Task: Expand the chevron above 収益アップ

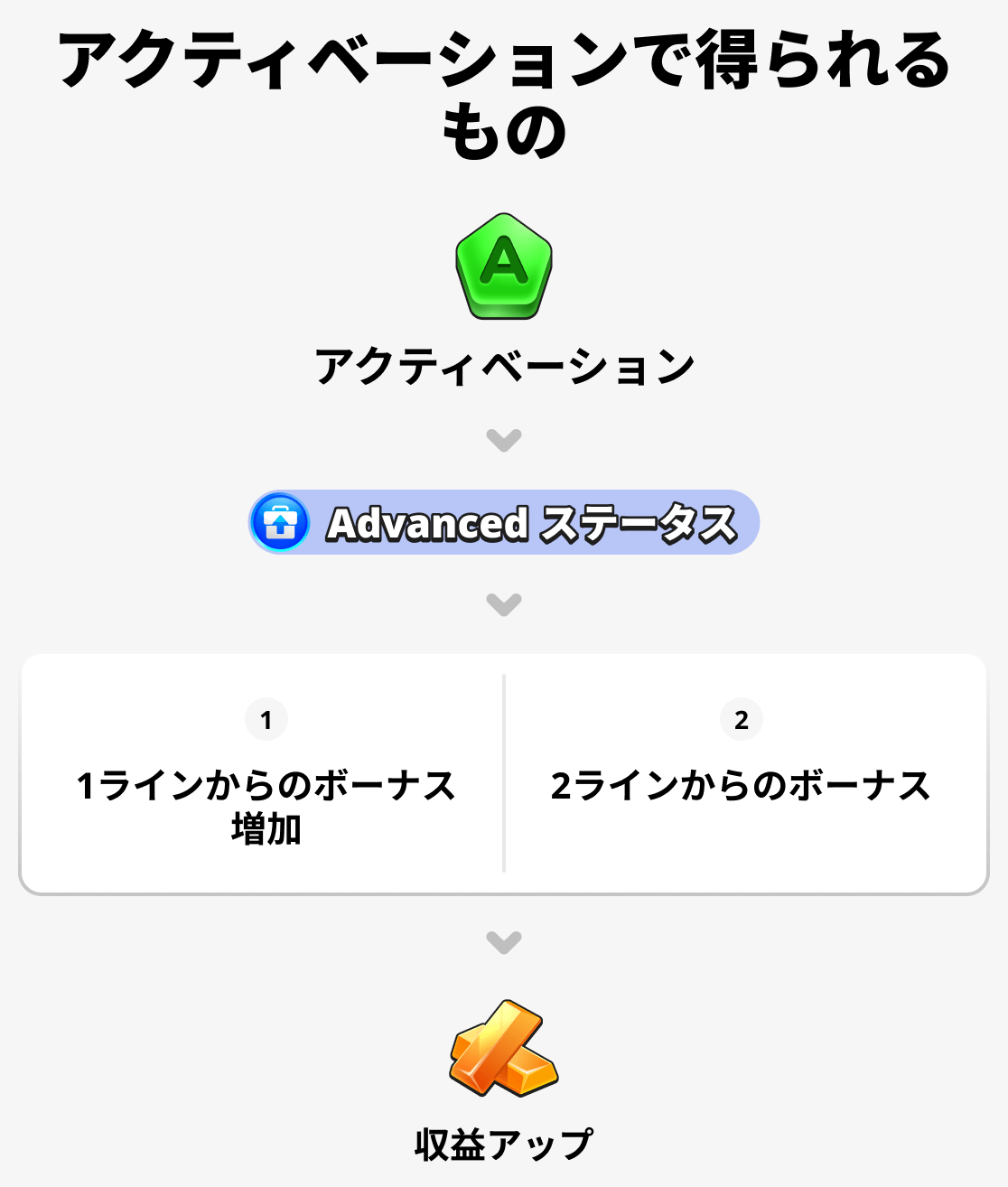Action: [503, 941]
